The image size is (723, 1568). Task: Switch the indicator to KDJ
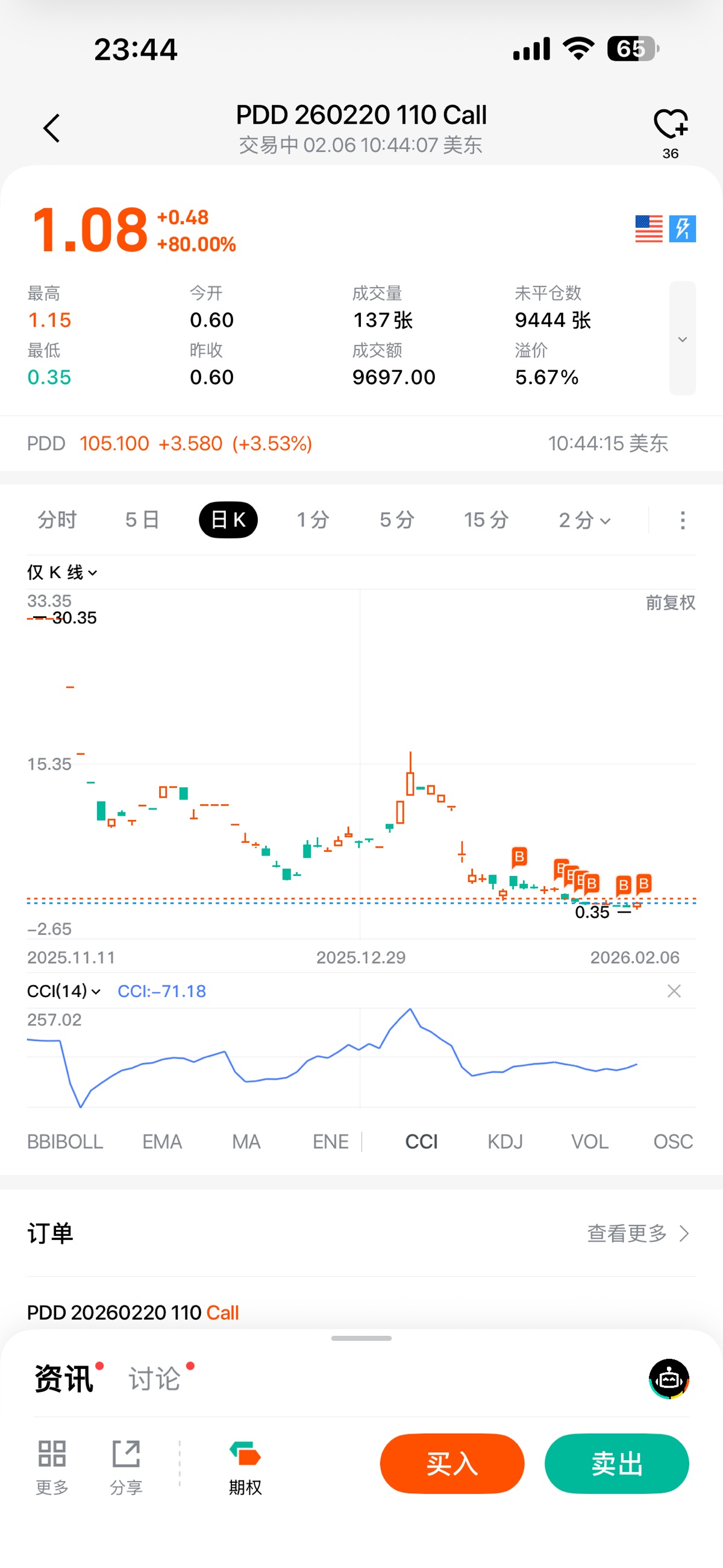point(505,1141)
